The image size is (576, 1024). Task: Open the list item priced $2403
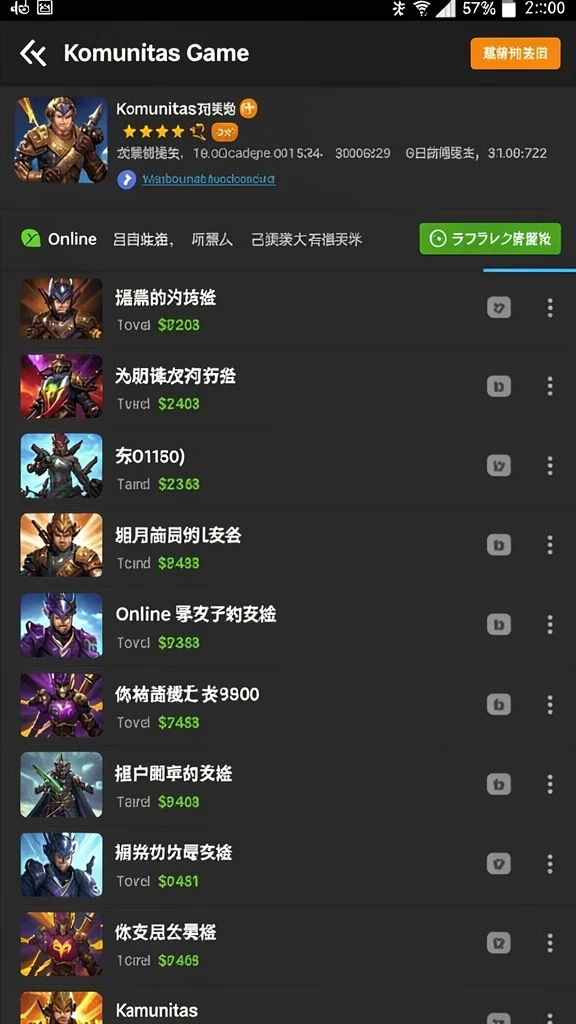point(288,388)
